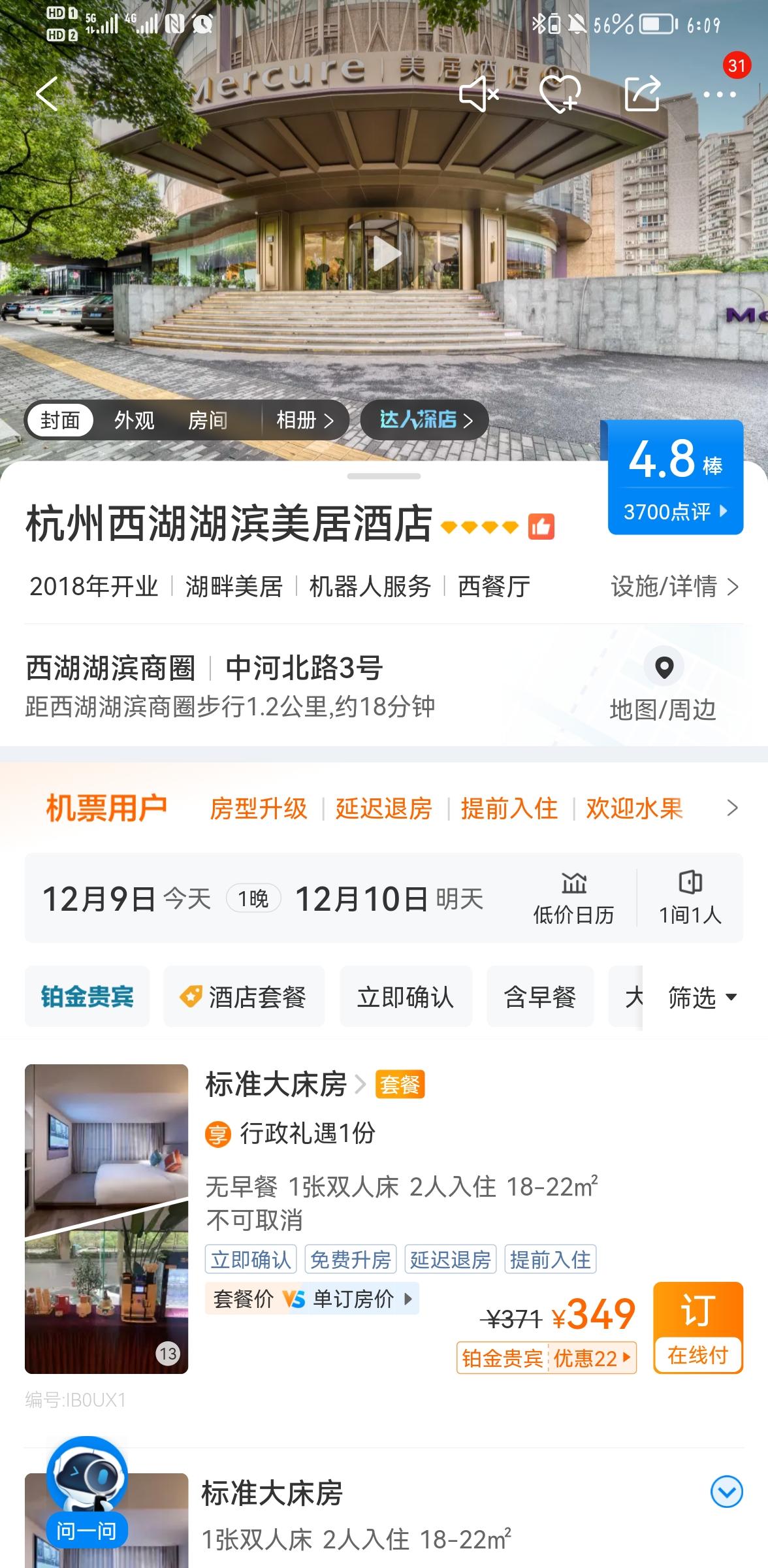The image size is (768, 1568).
Task: Add hotel to favorites with heart icon
Action: [560, 94]
